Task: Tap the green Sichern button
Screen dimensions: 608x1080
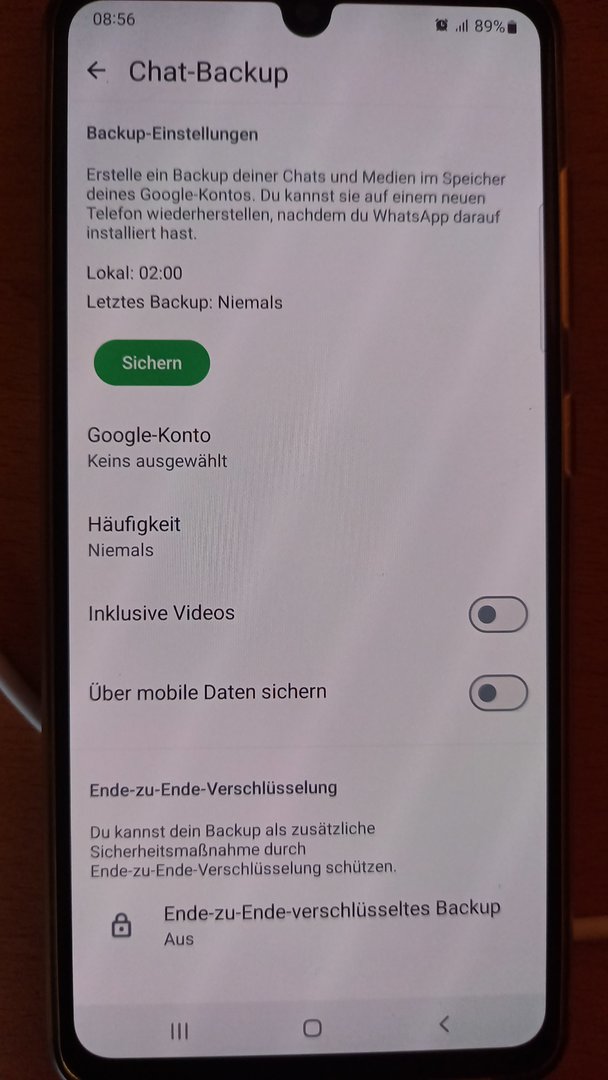Action: pyautogui.click(x=152, y=363)
